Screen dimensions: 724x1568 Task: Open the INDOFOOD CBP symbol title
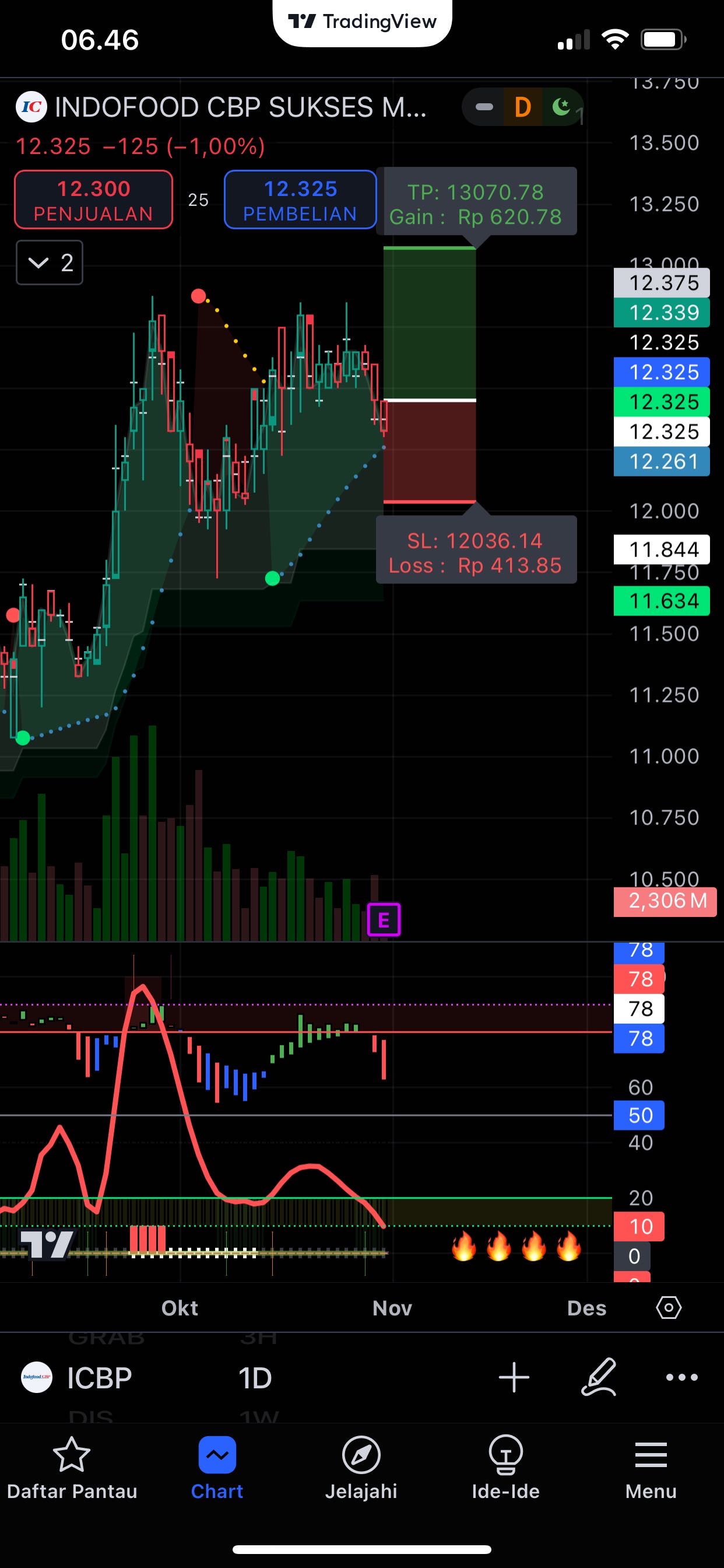240,108
